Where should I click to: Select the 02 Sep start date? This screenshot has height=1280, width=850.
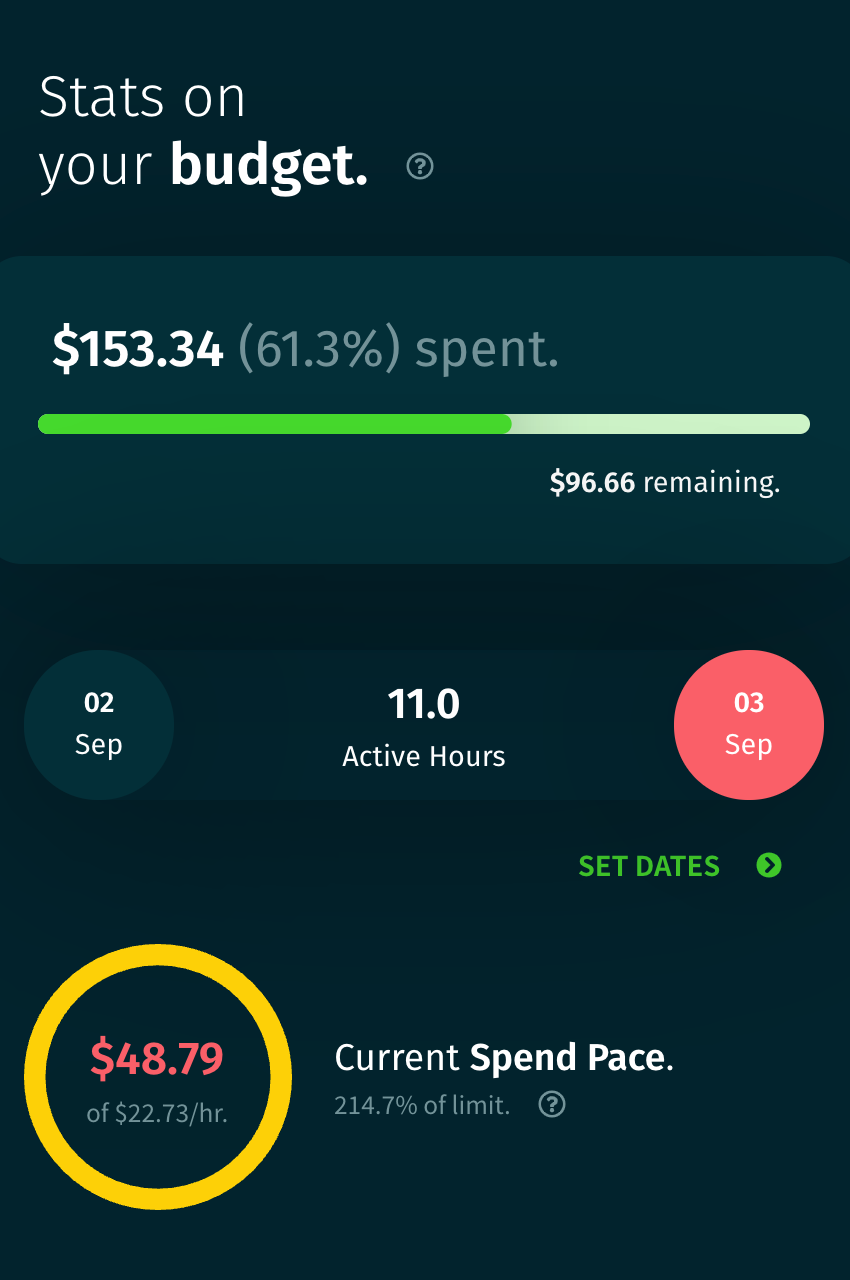tap(99, 725)
